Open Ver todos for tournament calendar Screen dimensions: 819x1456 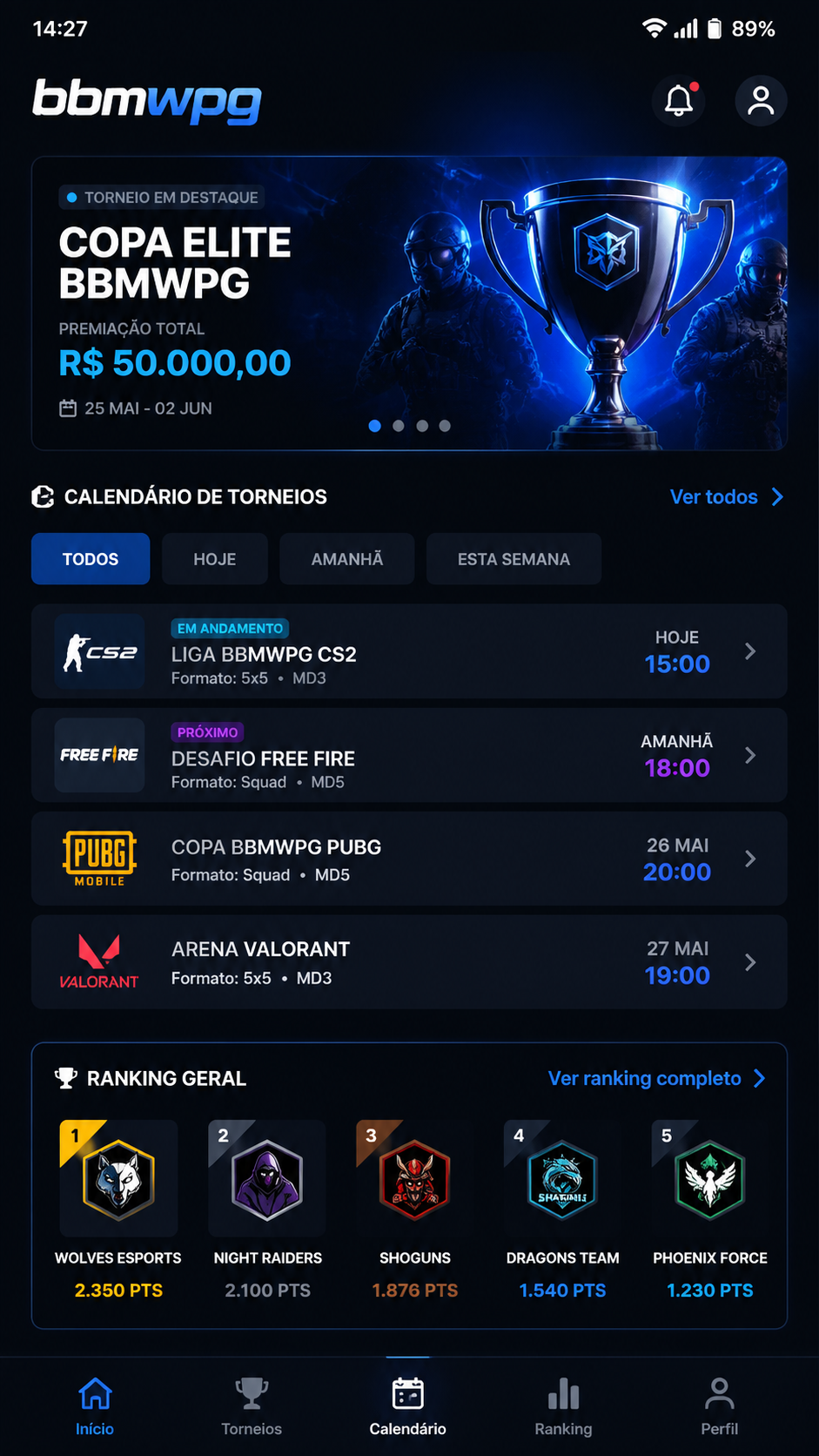pos(727,496)
